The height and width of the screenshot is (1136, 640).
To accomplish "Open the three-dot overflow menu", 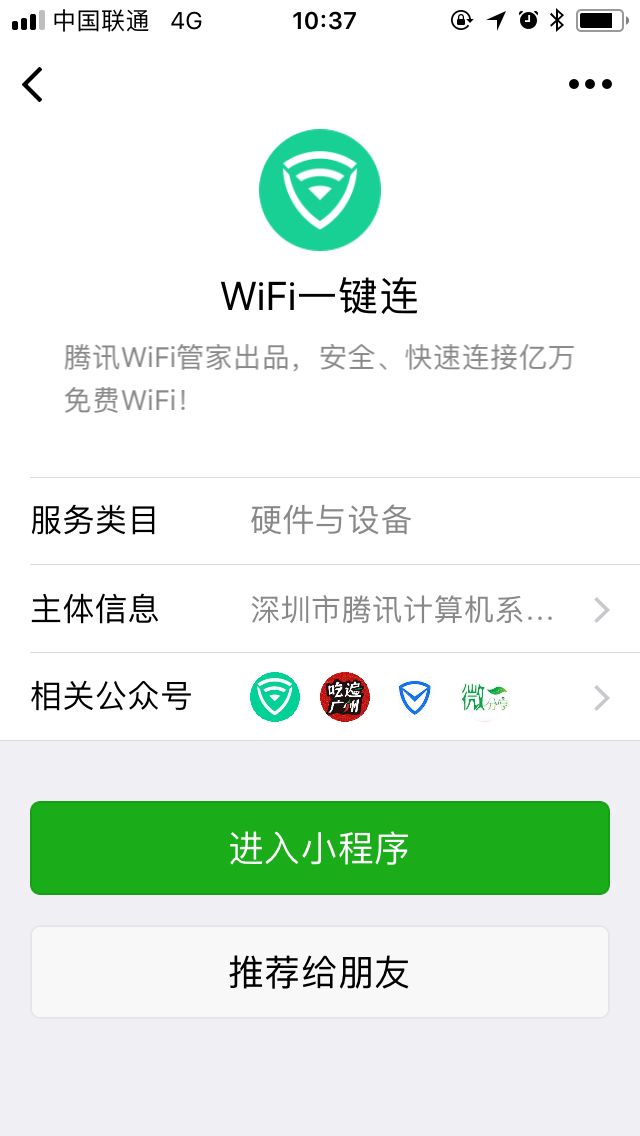I will click(x=590, y=84).
